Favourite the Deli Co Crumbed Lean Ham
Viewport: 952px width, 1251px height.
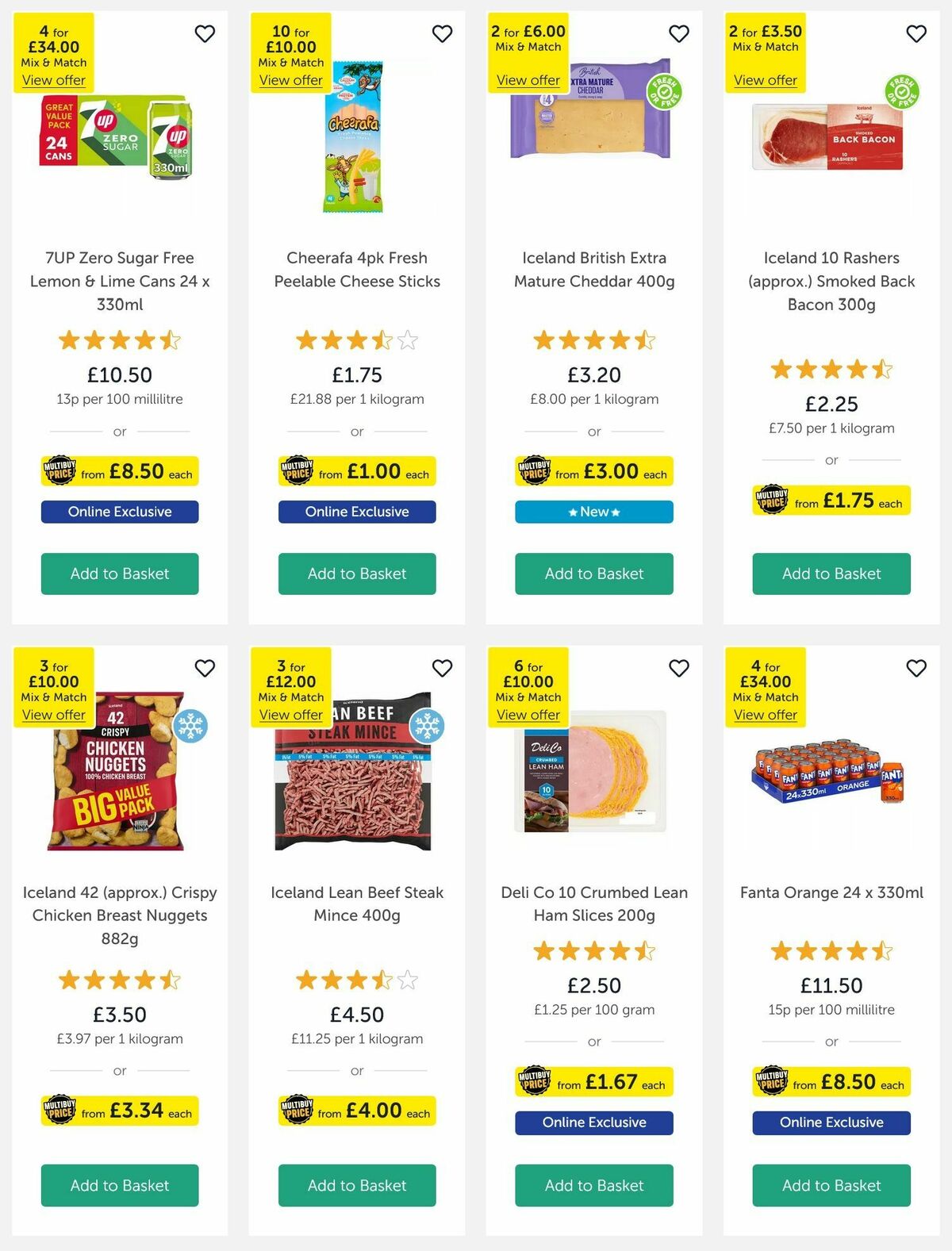678,669
